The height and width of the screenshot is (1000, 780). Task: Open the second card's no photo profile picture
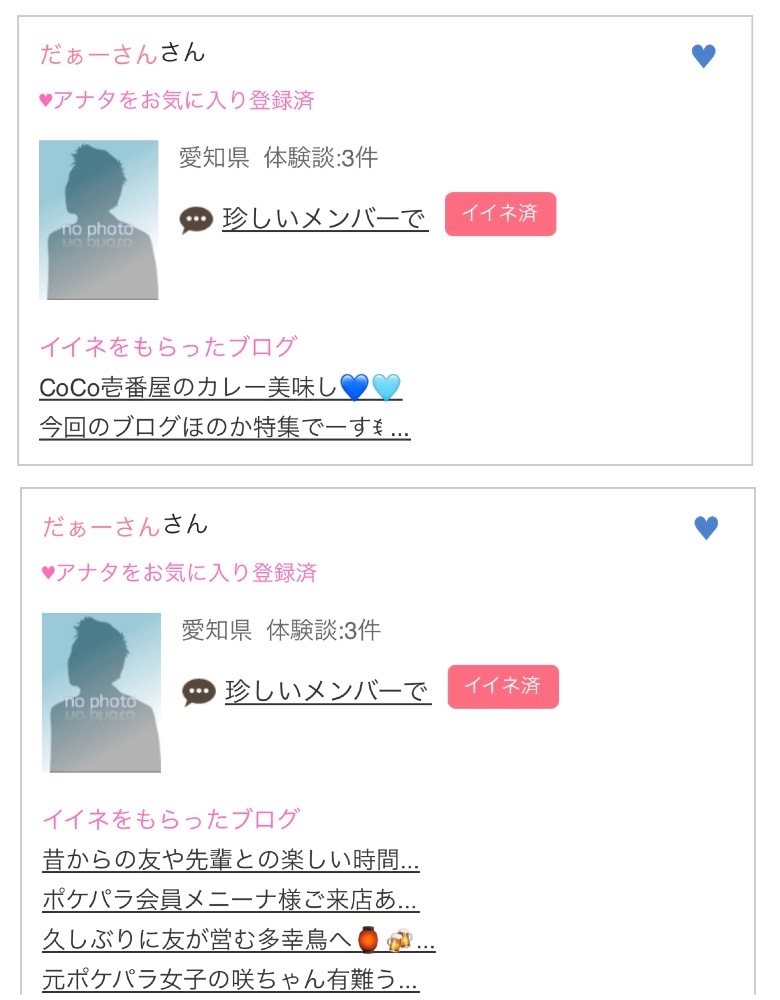tap(101, 693)
